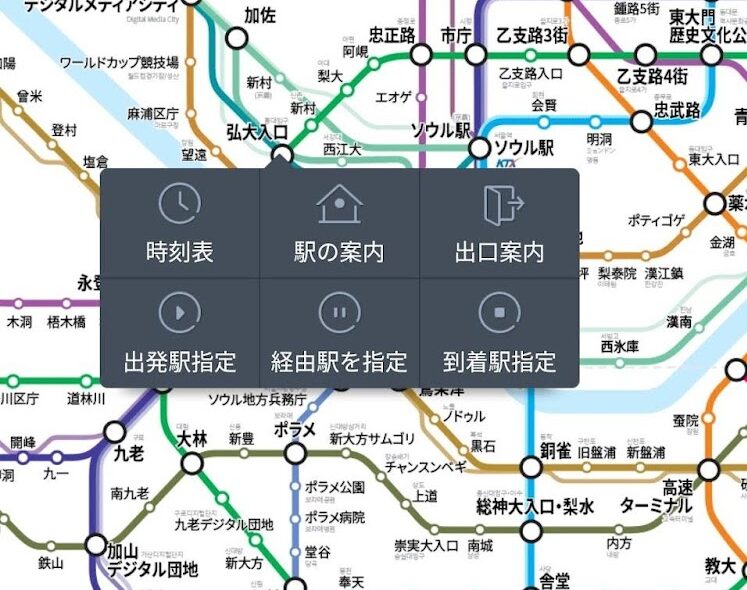This screenshot has width=747, height=590.
Task: Select 乙支路3街 station on the map
Action: coord(563,54)
